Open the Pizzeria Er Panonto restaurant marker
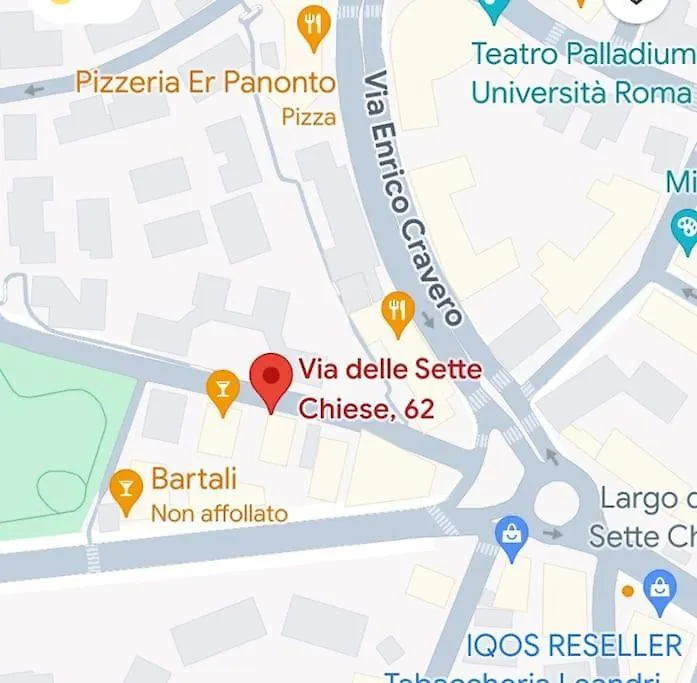 315,26
